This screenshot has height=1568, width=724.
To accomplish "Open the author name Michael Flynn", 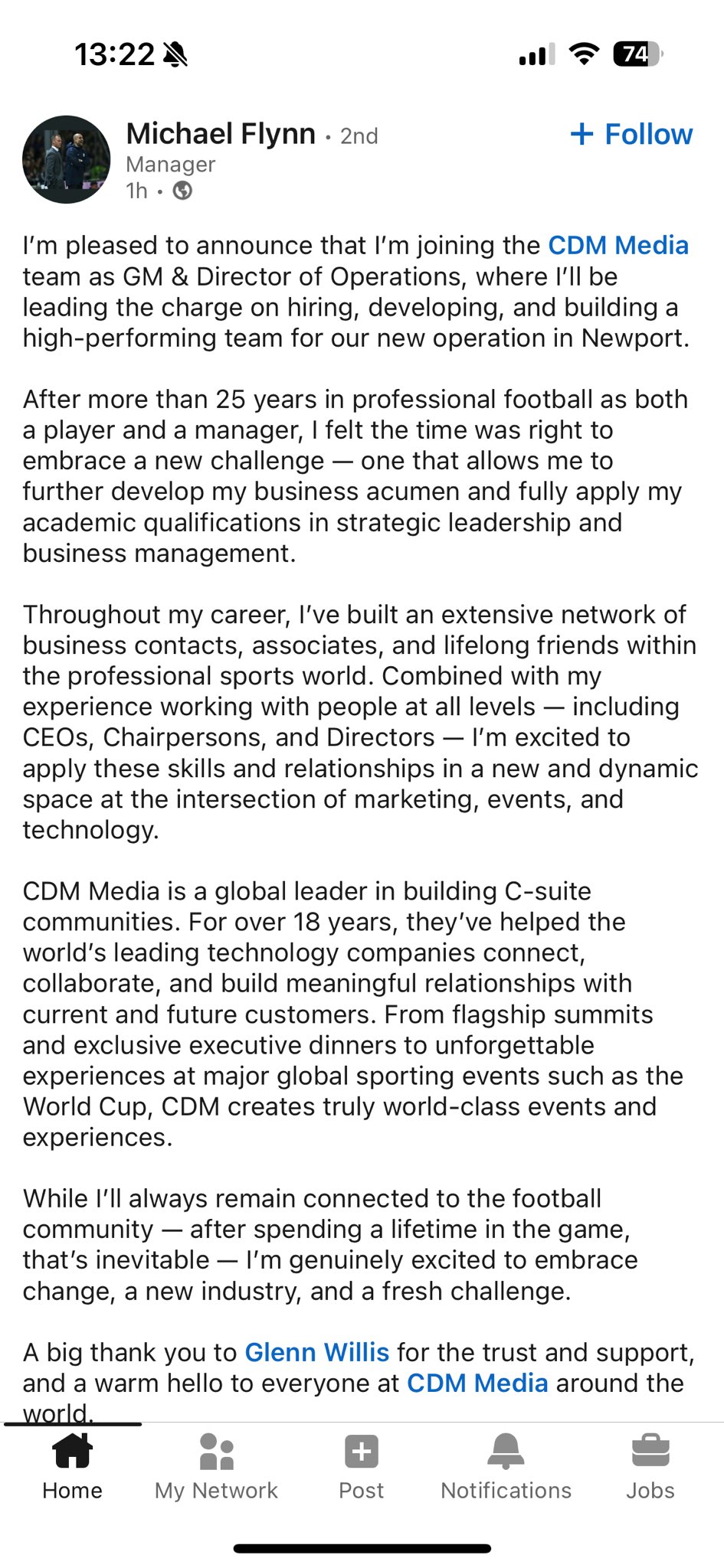I will [221, 134].
